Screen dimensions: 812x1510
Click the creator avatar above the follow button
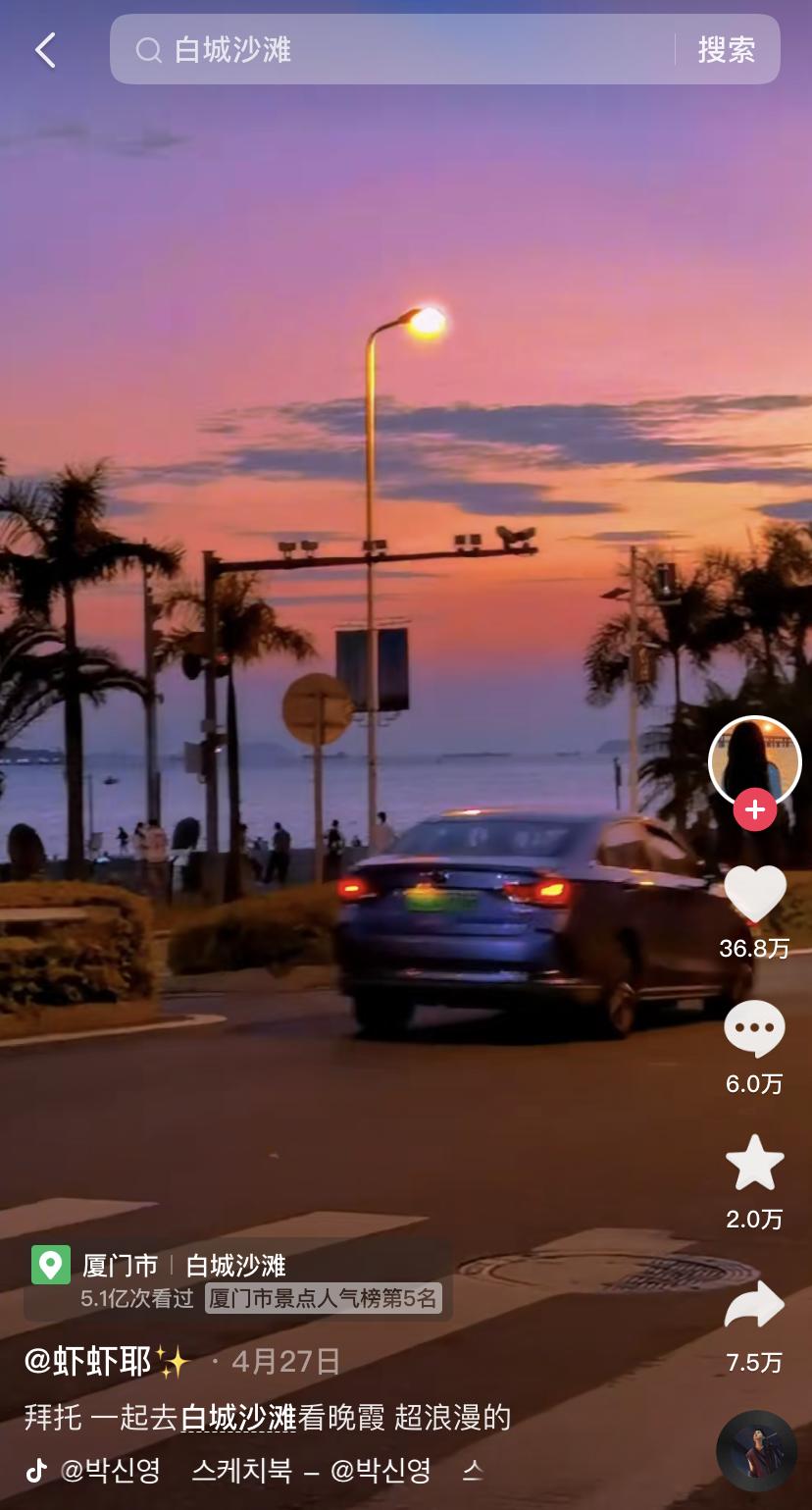[x=754, y=761]
